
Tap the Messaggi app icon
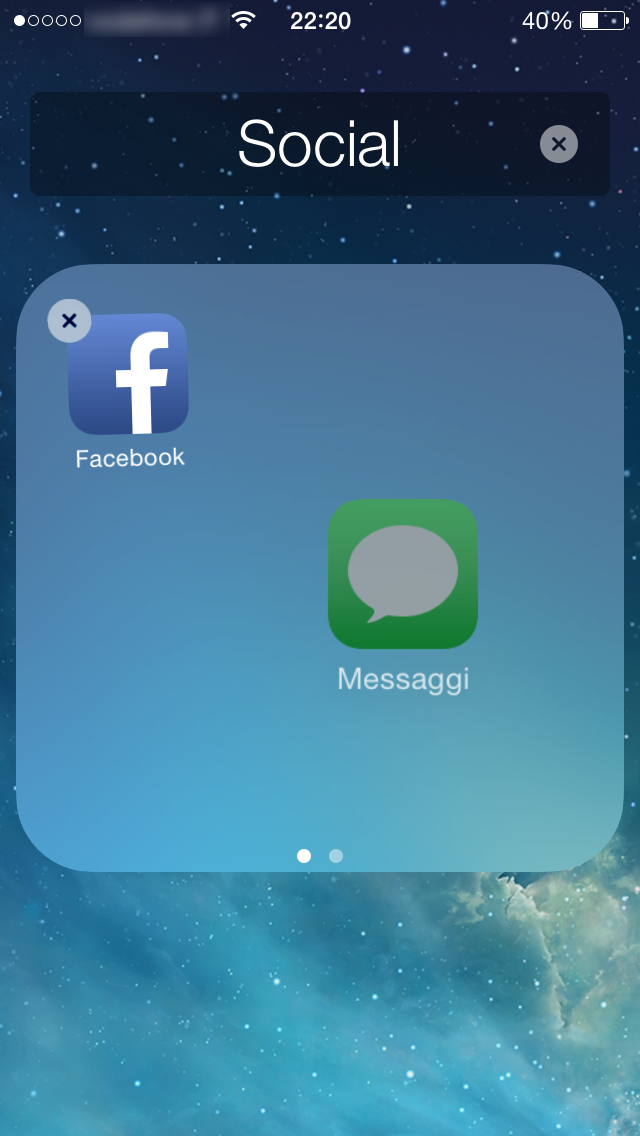[403, 574]
